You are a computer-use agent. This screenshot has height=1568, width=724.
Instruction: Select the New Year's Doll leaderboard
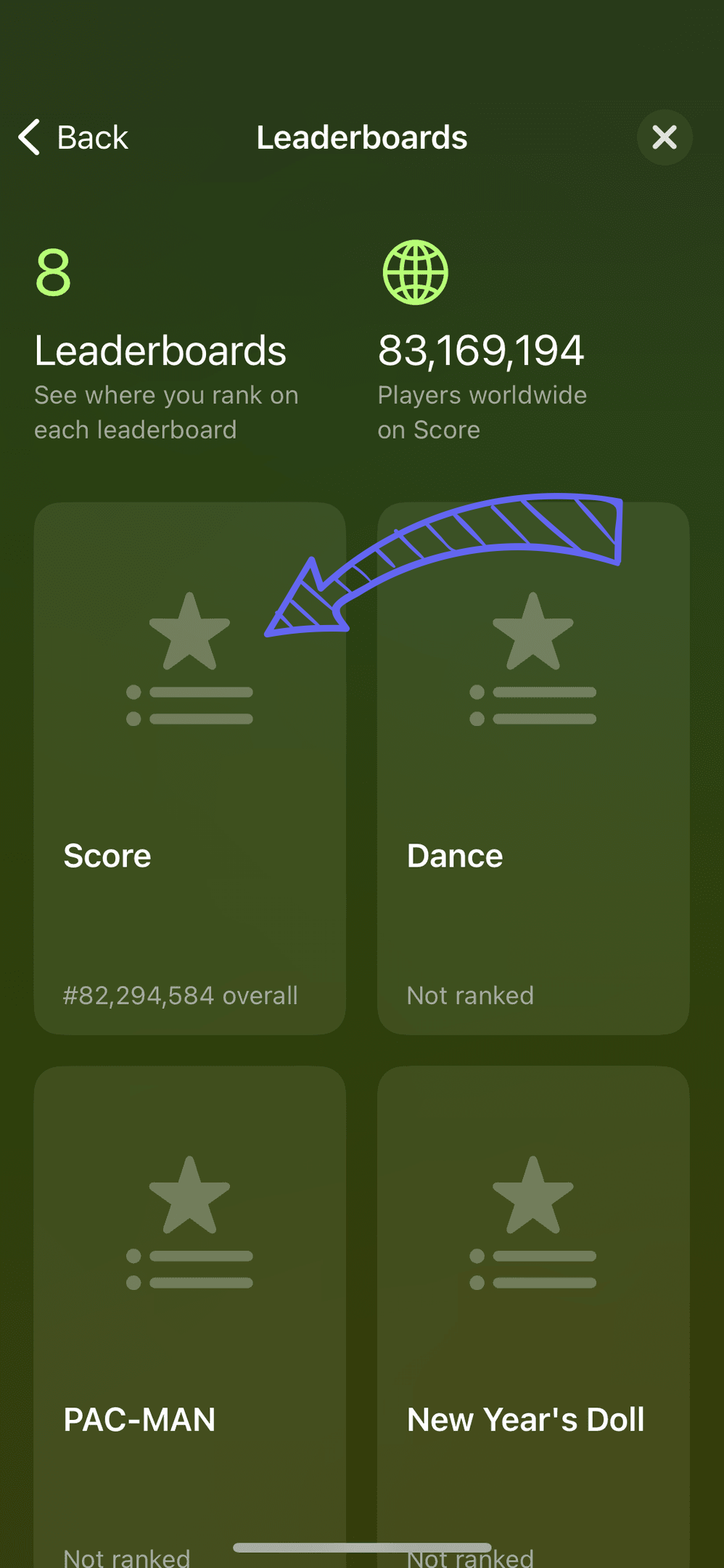coord(532,1314)
